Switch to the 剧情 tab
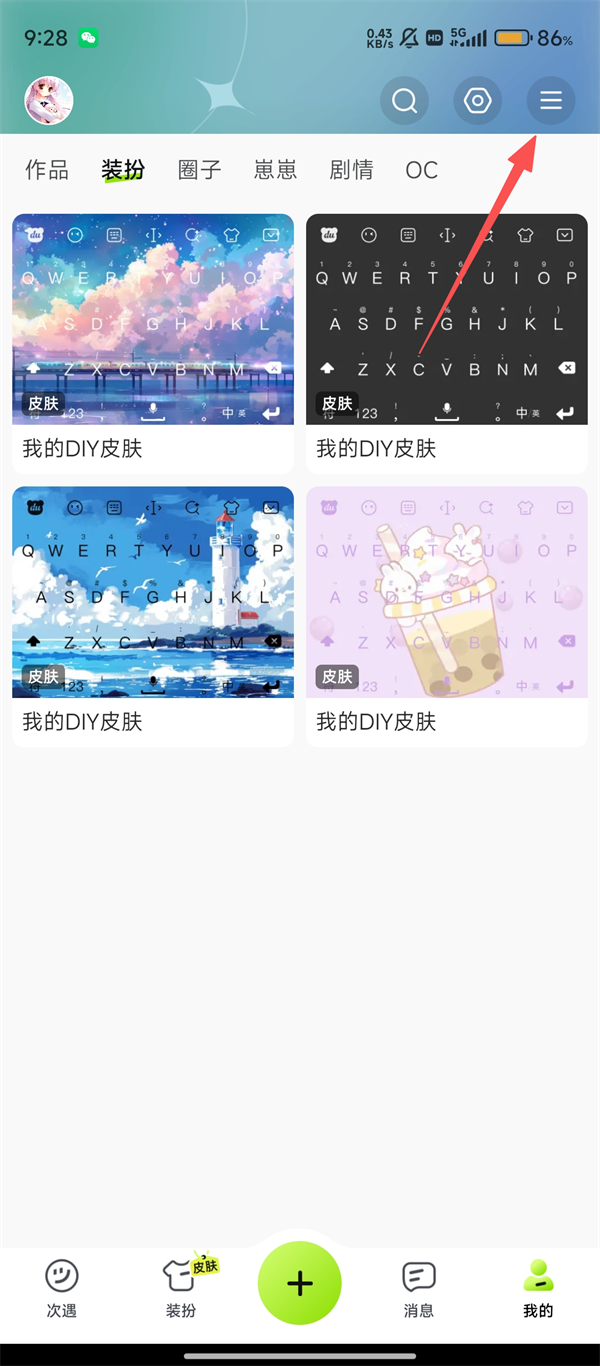600x1366 pixels. (x=351, y=170)
